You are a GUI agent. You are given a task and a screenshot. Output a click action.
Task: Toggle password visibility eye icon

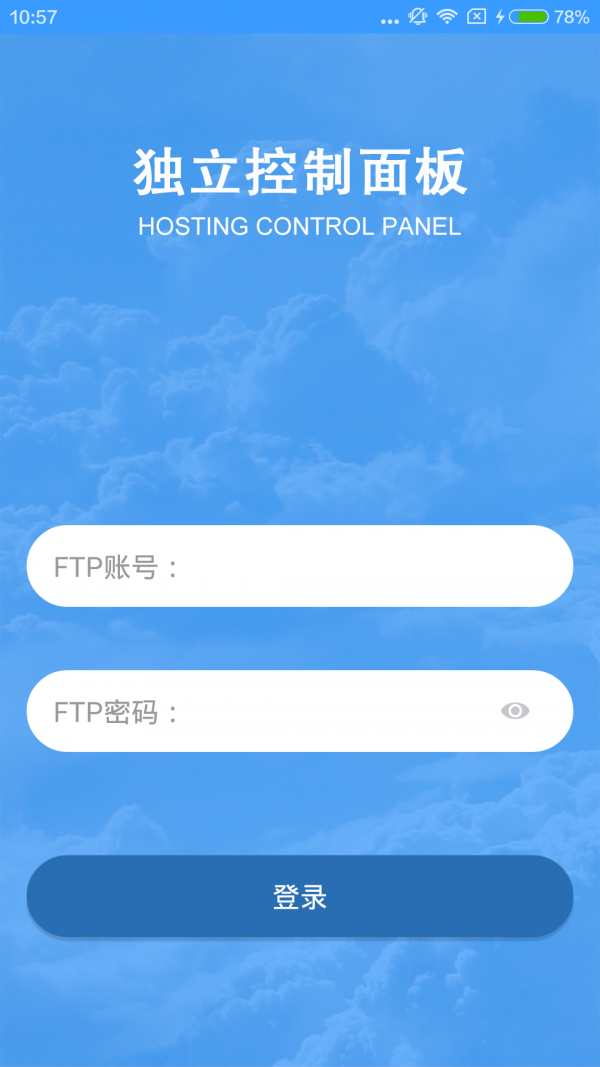(x=515, y=711)
